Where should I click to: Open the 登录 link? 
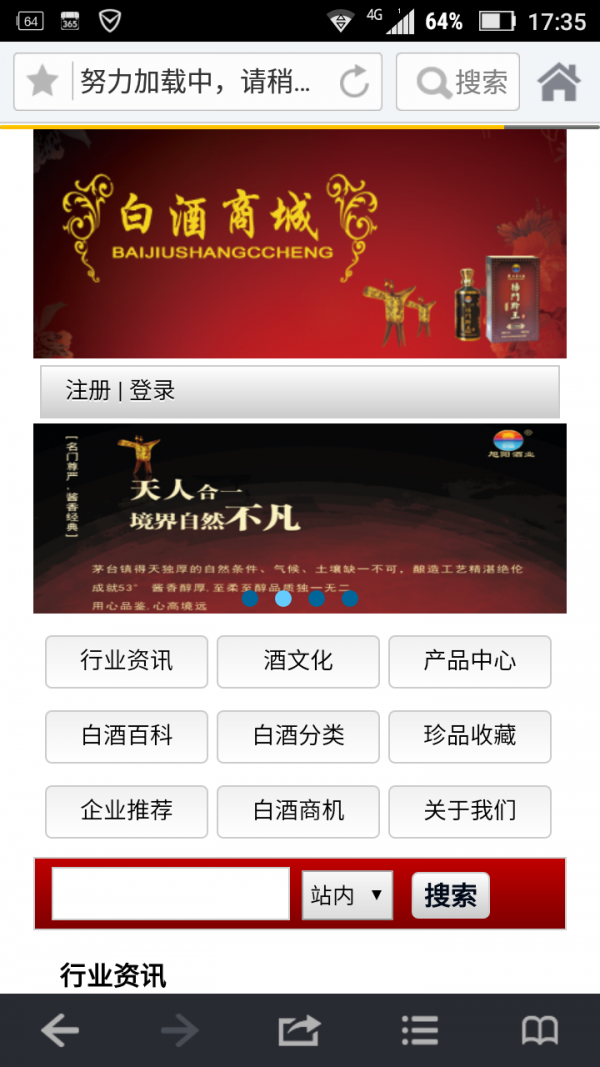pos(153,390)
